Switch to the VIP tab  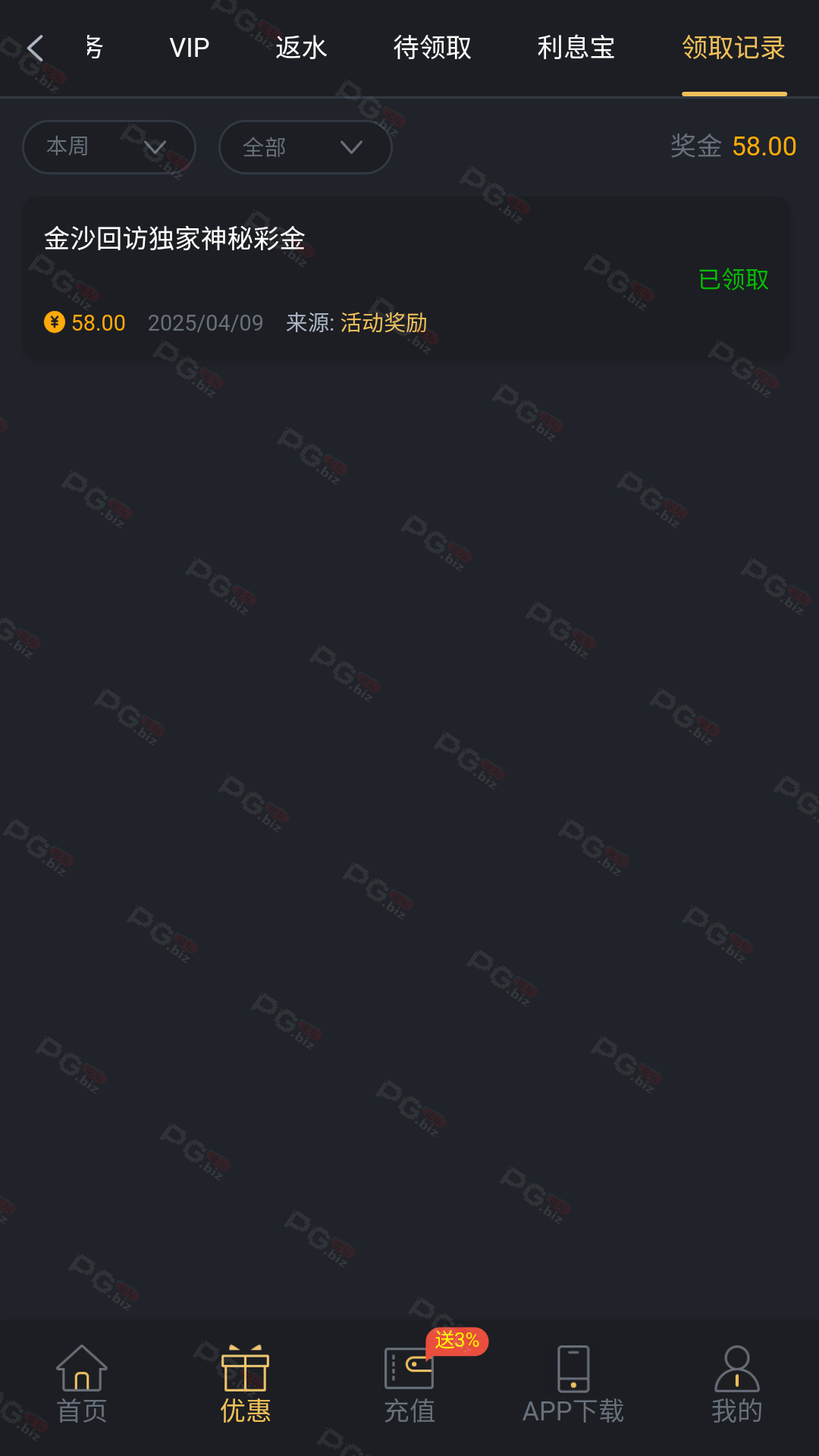189,48
